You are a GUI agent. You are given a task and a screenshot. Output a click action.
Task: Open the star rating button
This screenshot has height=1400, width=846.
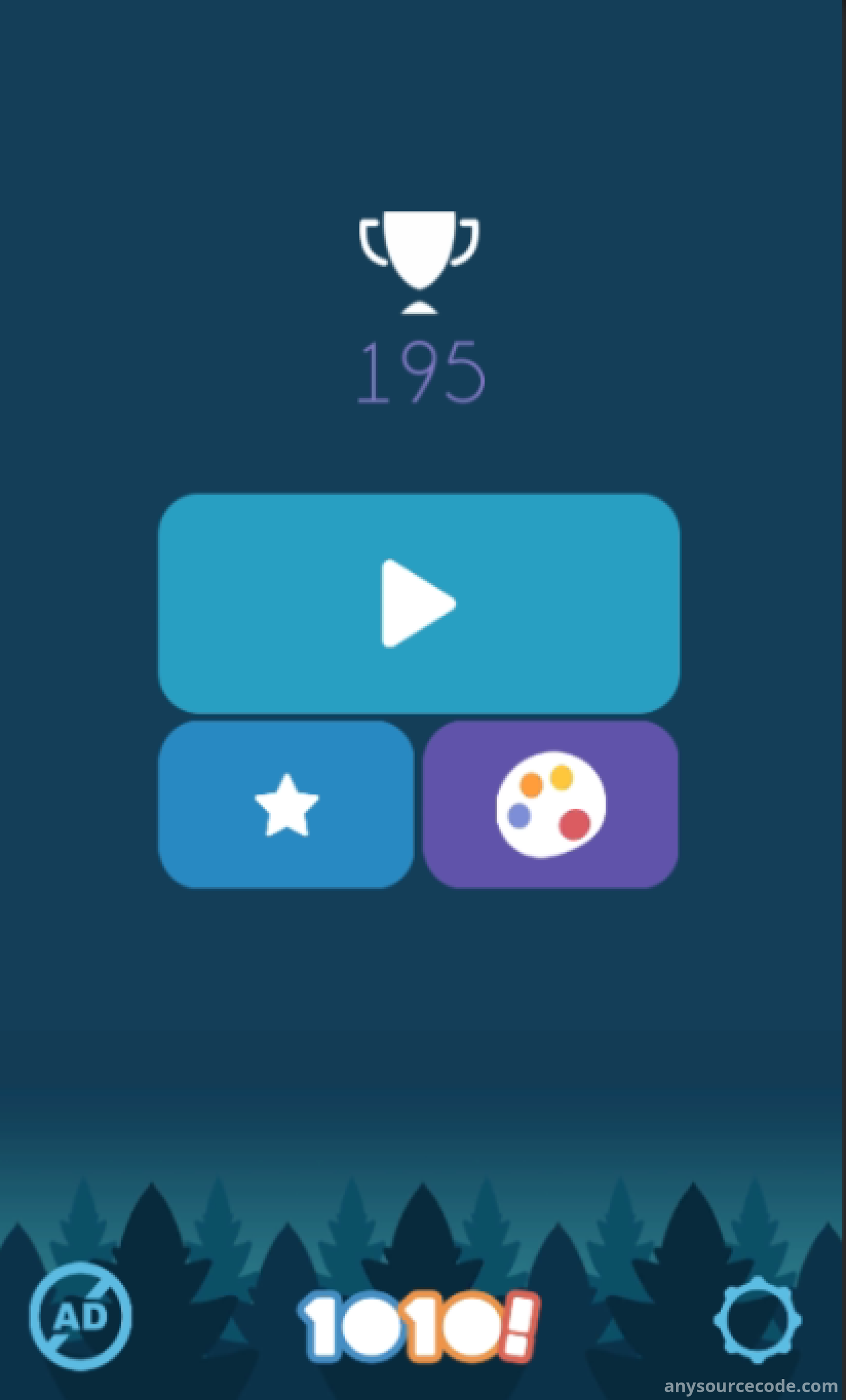[286, 805]
